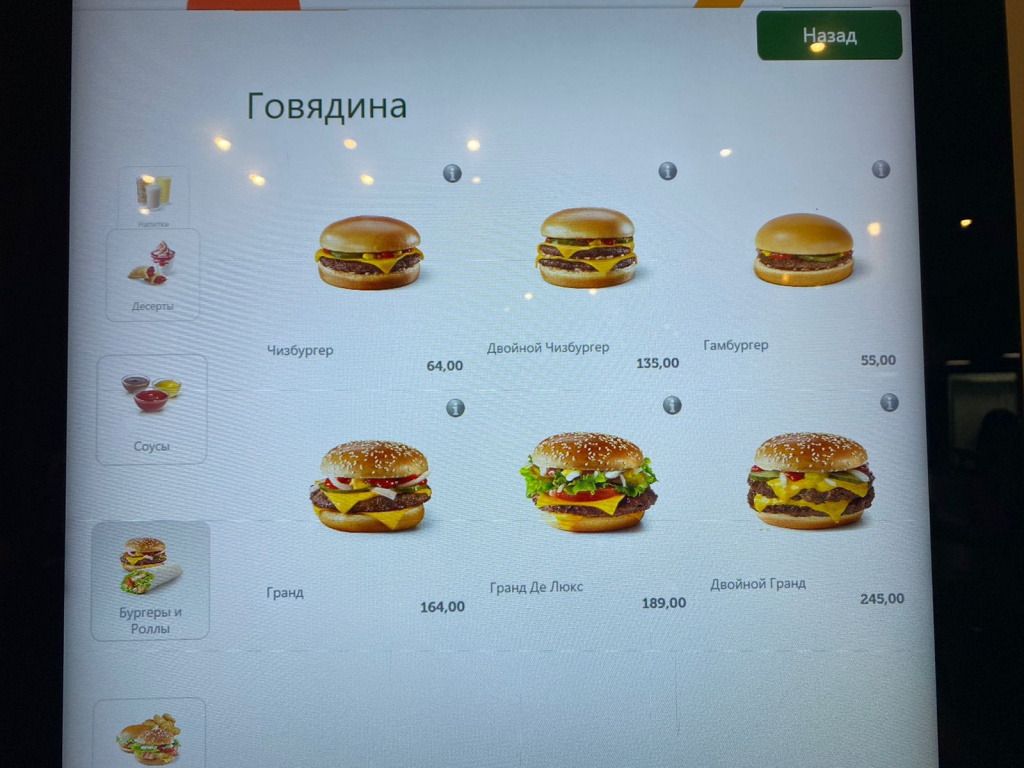
Task: Show info for Гранд Де Люкс
Action: [672, 405]
